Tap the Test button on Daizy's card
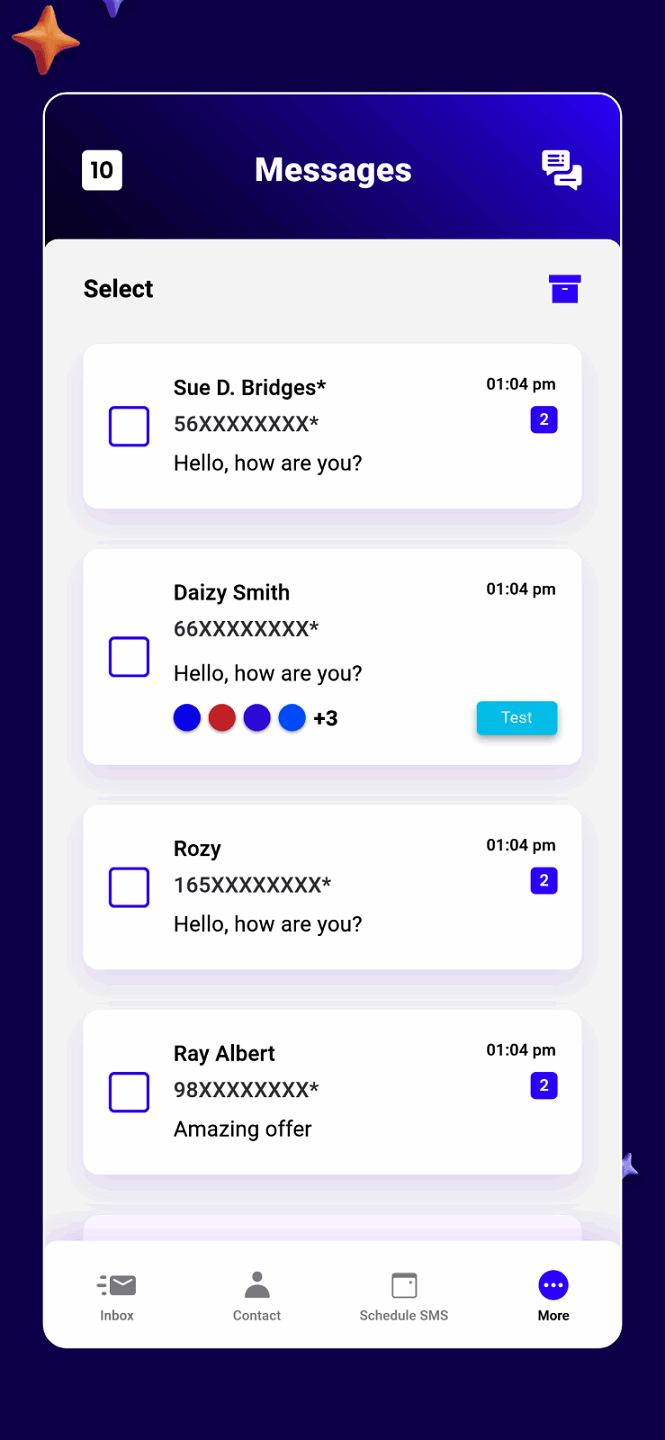 (517, 718)
